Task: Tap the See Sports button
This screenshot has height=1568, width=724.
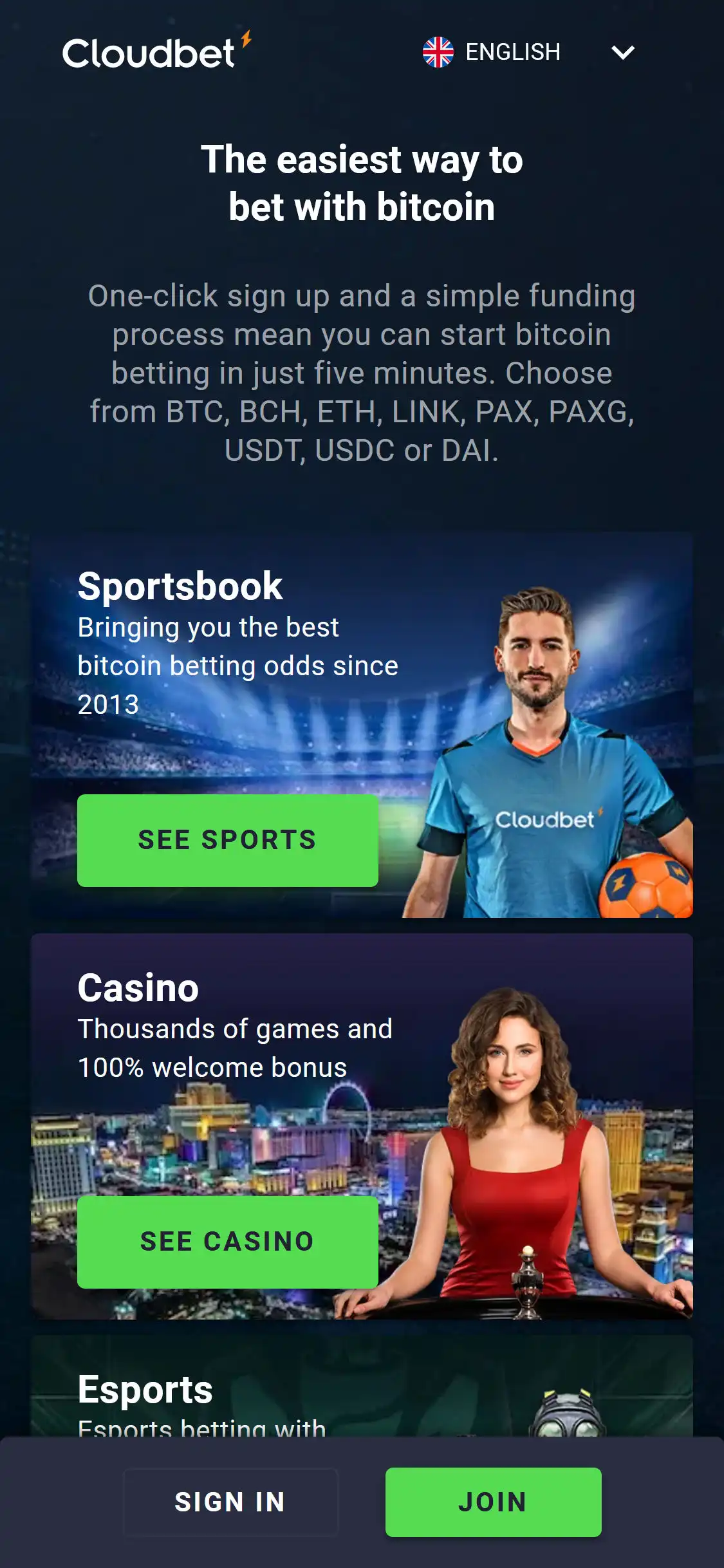Action: (x=227, y=840)
